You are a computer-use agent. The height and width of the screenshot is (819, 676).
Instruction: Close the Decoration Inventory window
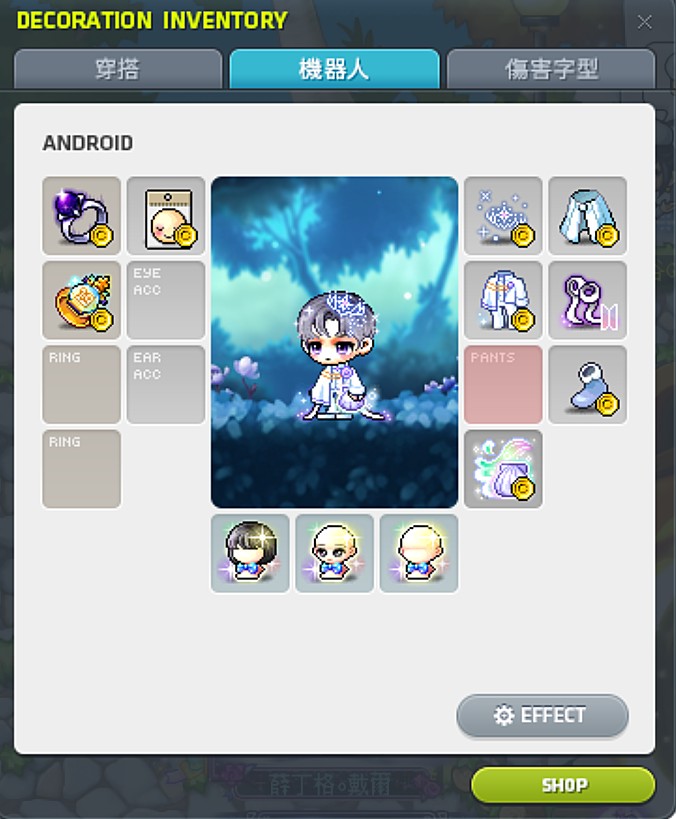coord(645,22)
